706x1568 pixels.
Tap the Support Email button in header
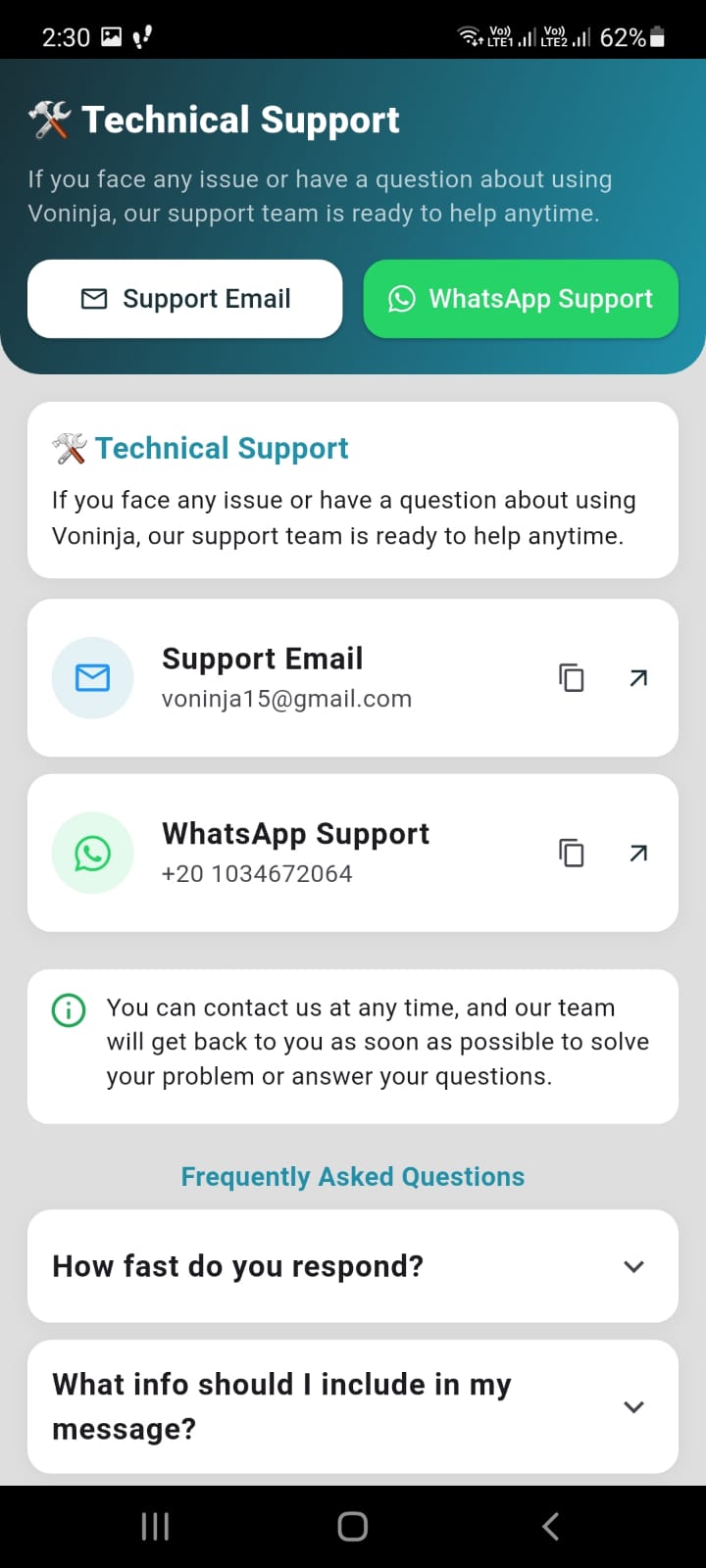(185, 299)
